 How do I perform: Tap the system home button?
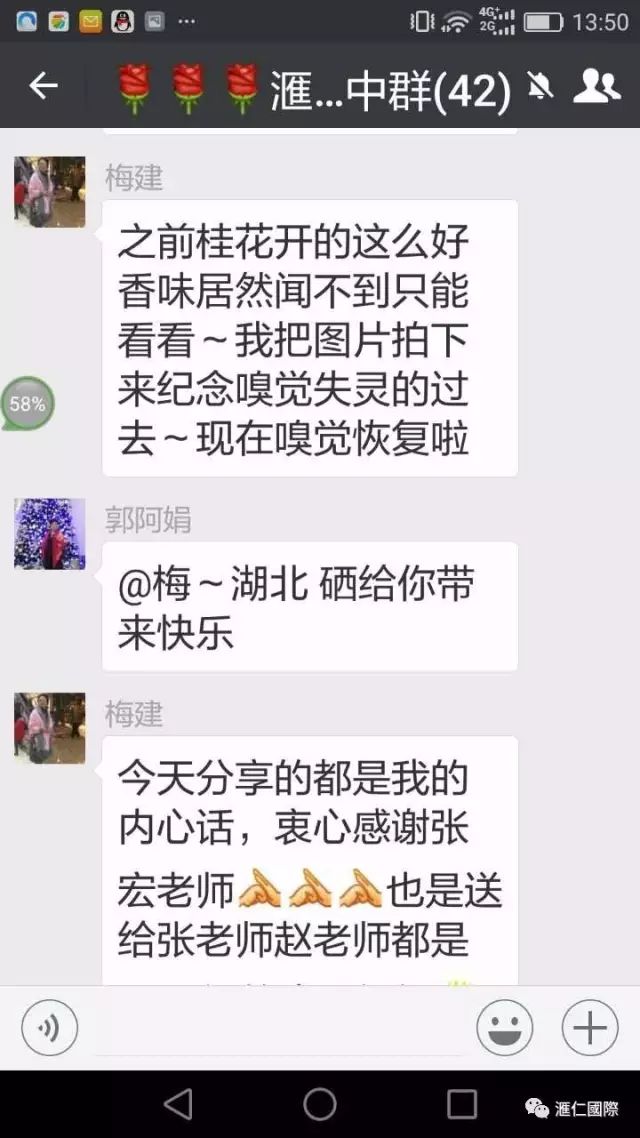[x=320, y=1104]
